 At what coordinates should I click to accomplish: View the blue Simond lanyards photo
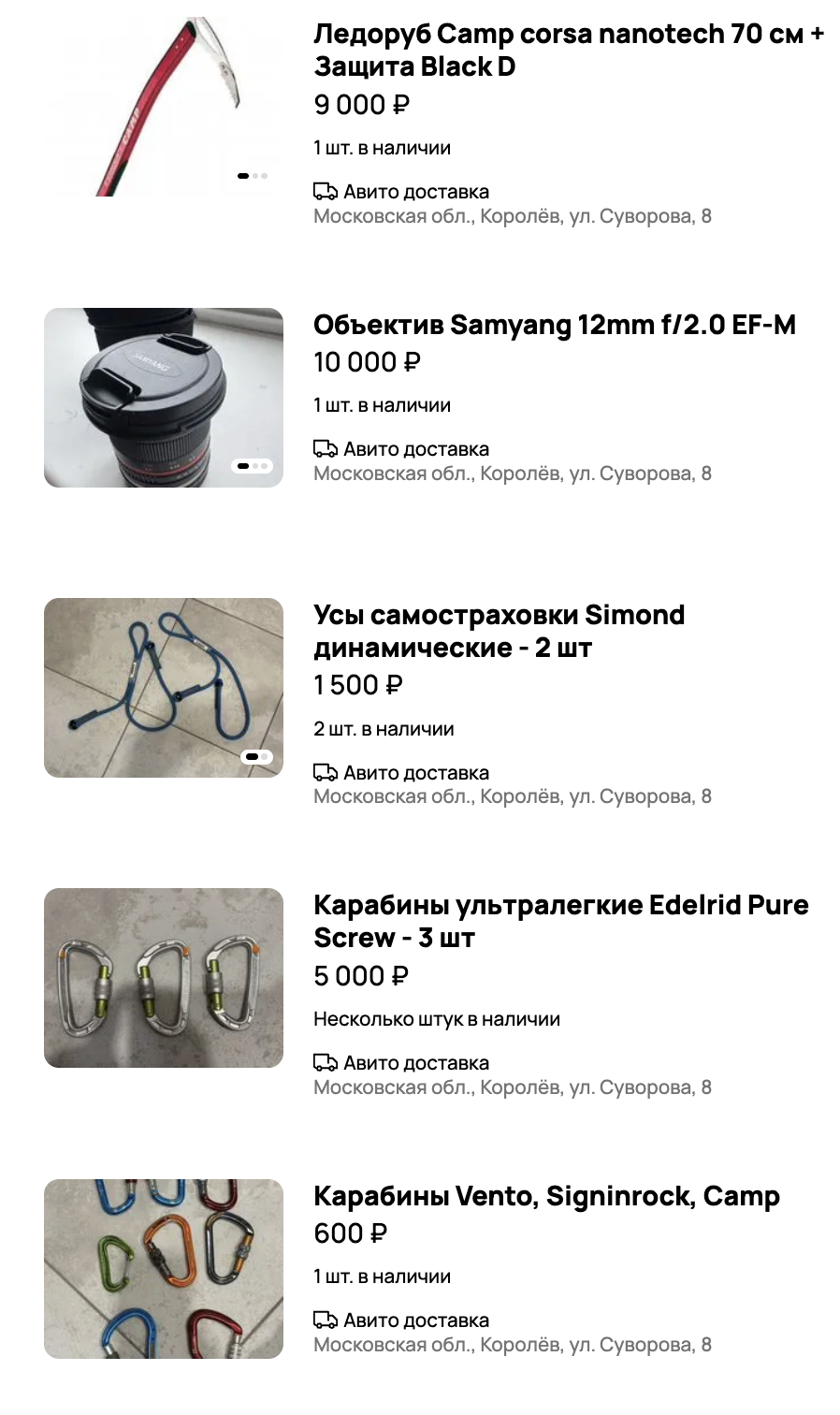(x=164, y=688)
